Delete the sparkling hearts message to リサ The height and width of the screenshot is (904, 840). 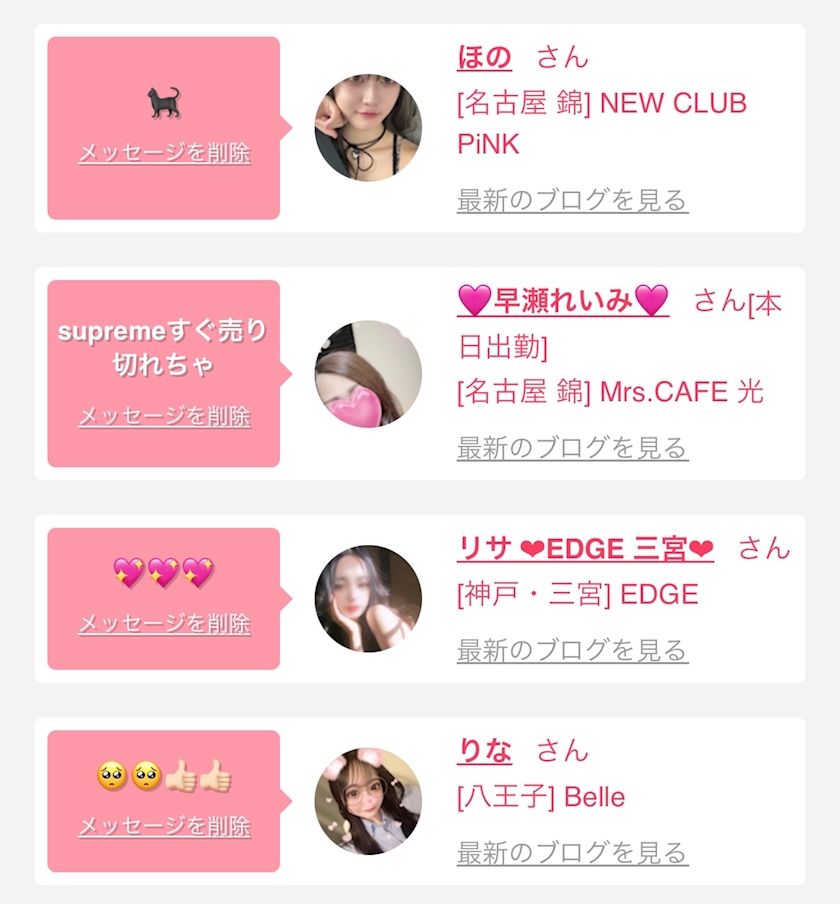coord(164,624)
